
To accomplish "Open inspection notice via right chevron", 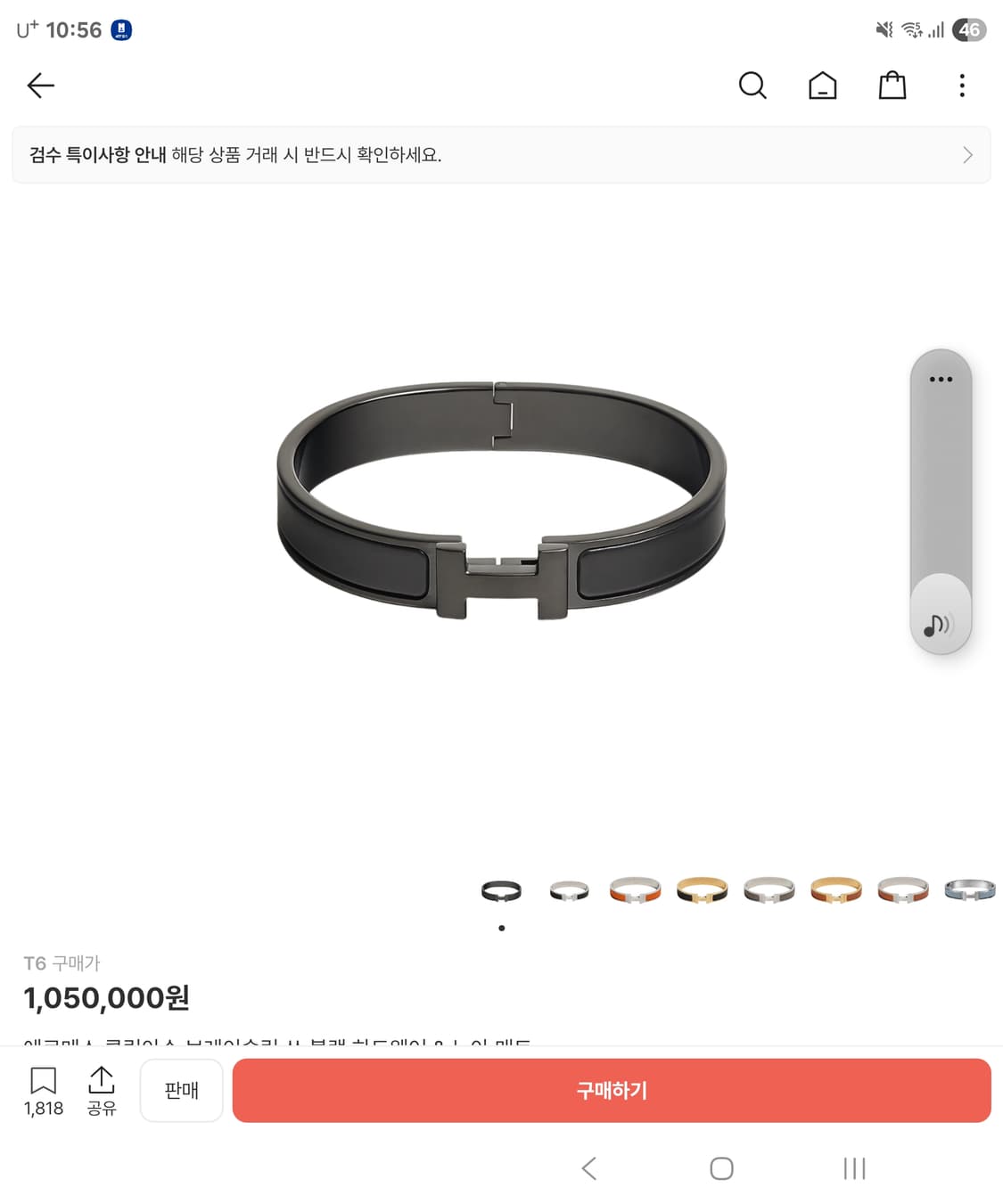I will [967, 154].
